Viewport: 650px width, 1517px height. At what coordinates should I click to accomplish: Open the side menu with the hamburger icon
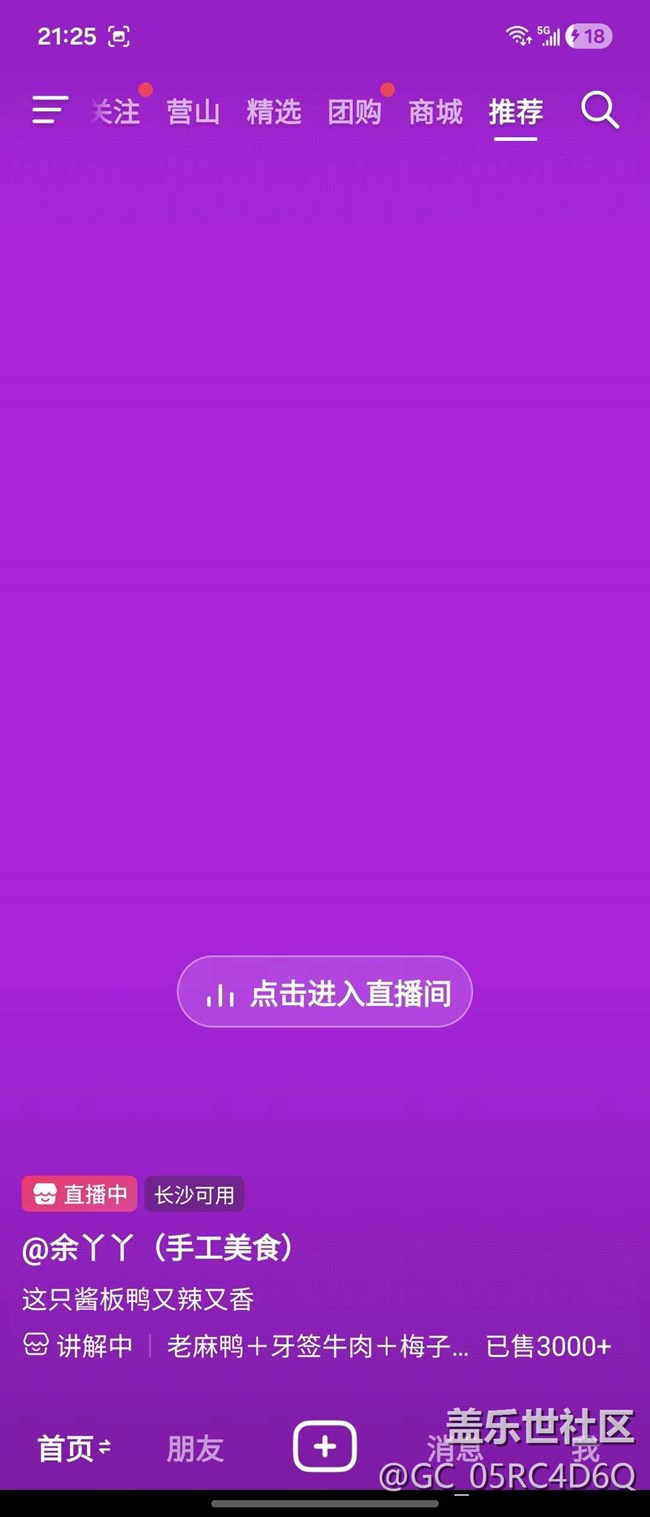click(49, 110)
